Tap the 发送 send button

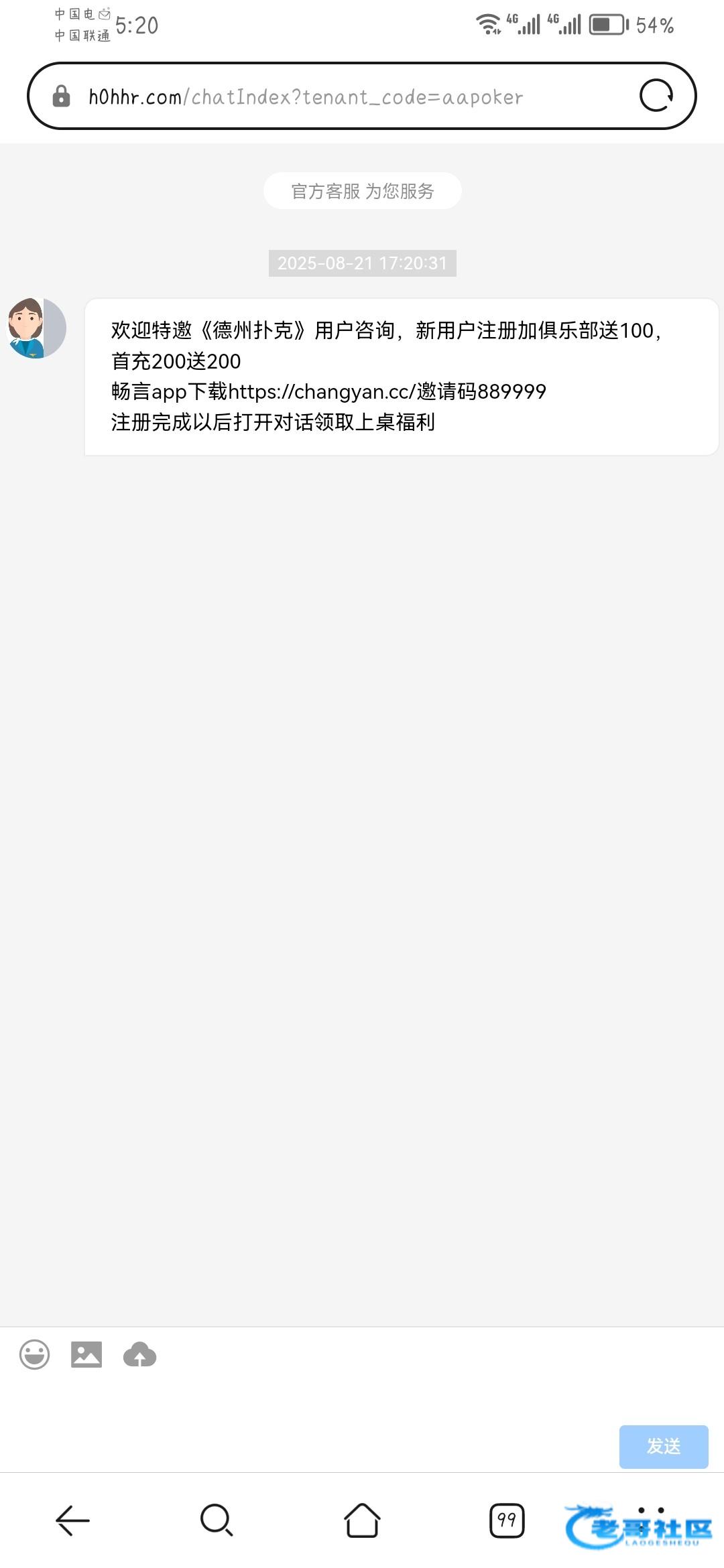(x=664, y=1447)
